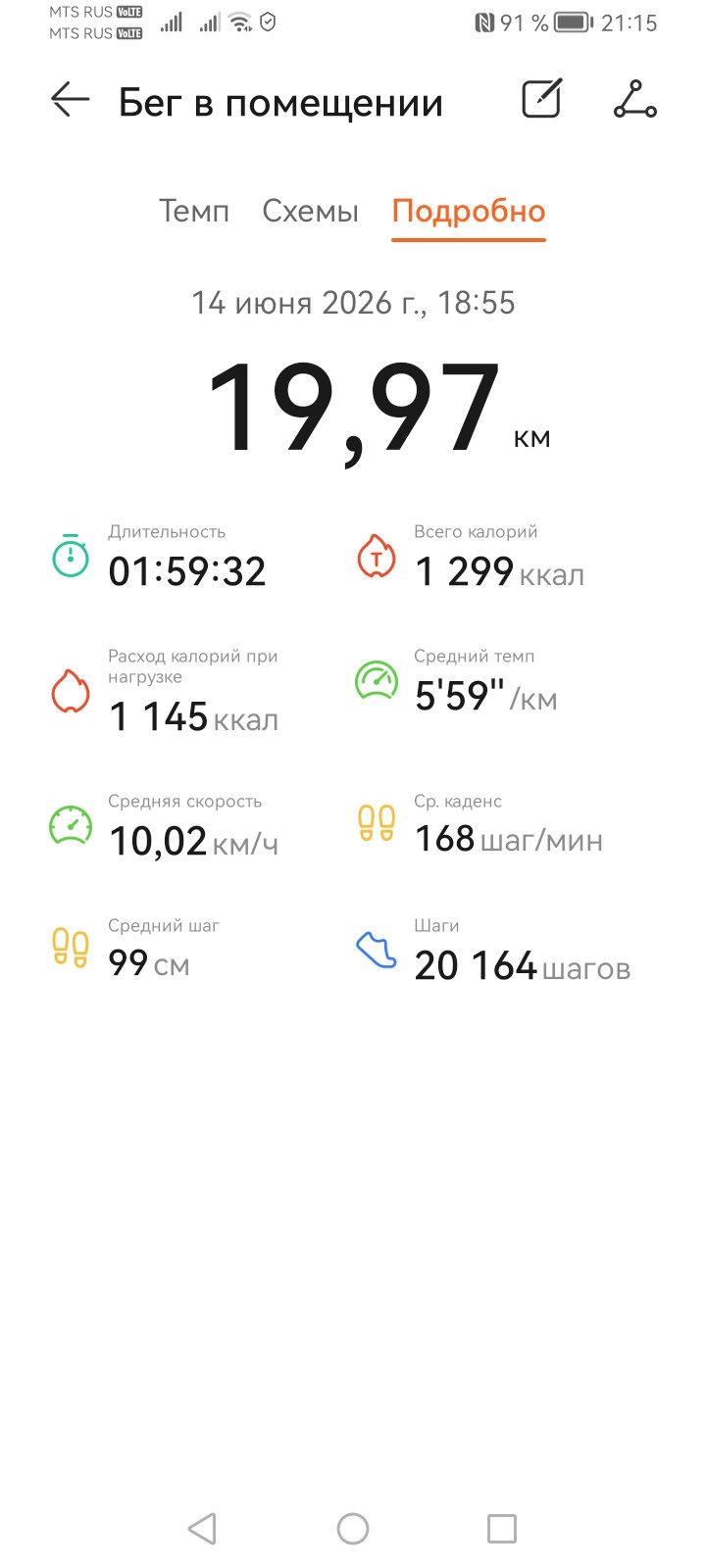The height and width of the screenshot is (1568, 706).
Task: Switch to the Схемы tab
Action: [310, 211]
